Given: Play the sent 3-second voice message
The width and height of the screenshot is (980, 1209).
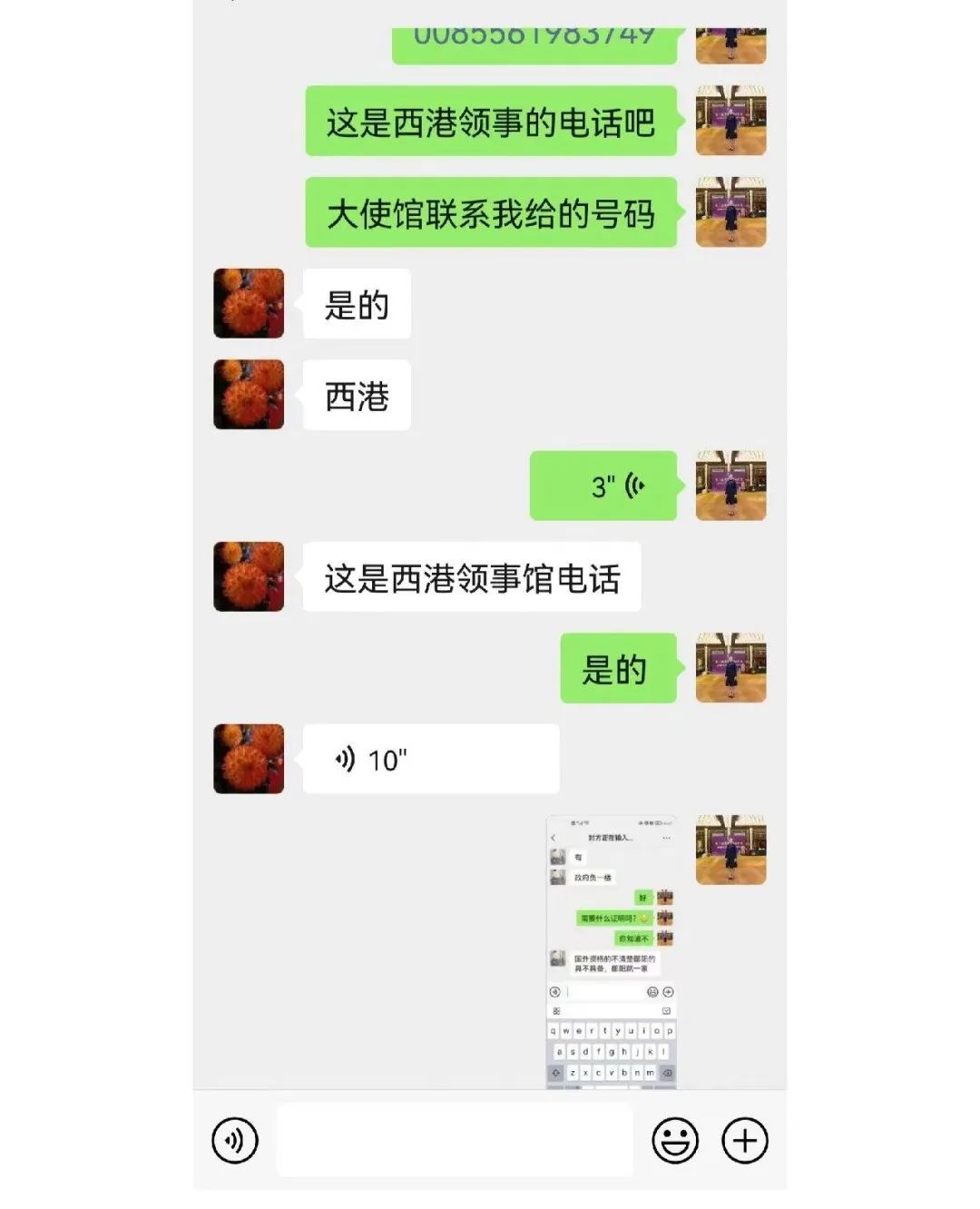Looking at the screenshot, I should click(603, 486).
